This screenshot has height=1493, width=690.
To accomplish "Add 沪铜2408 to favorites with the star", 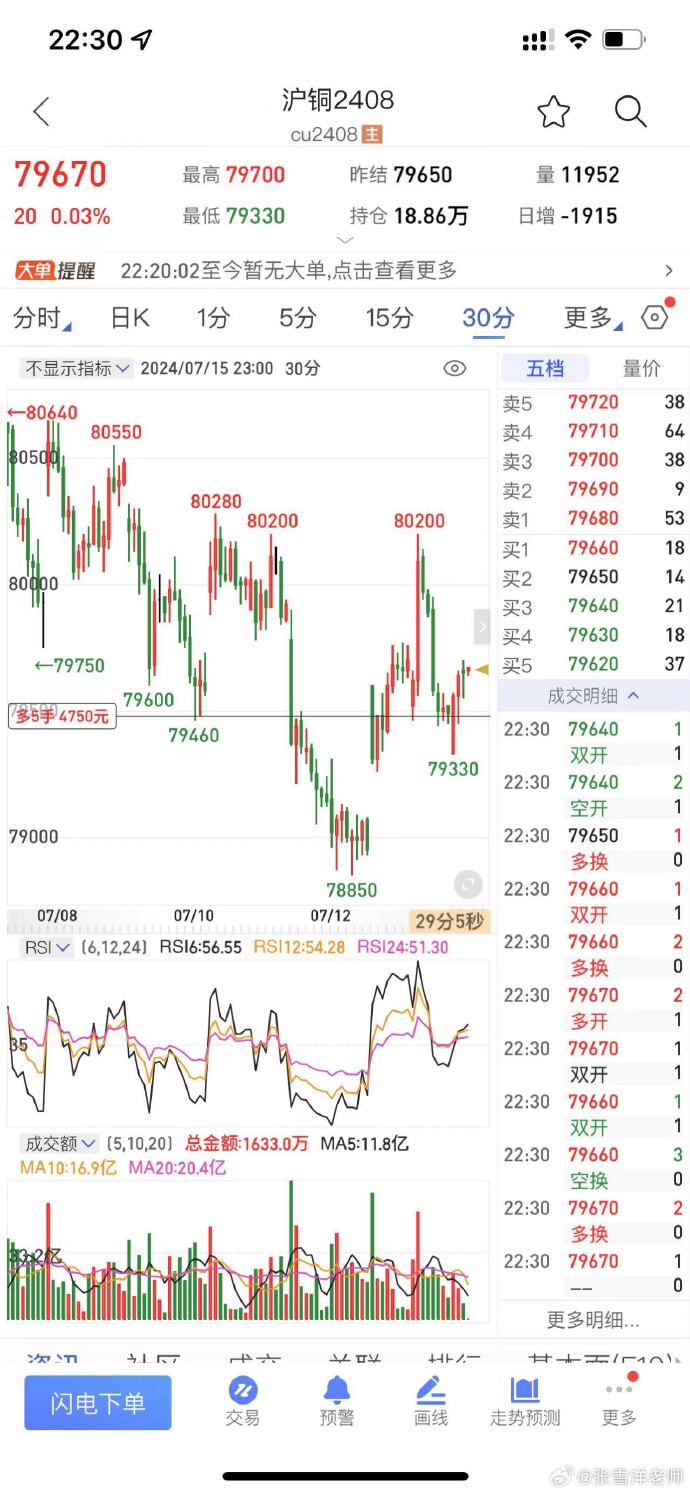I will (x=553, y=112).
